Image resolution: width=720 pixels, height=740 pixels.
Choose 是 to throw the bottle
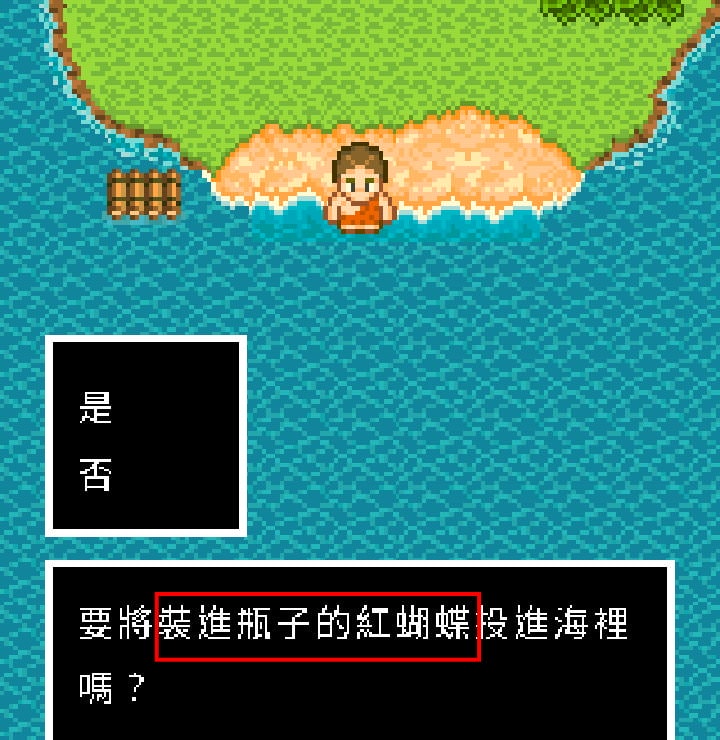96,407
